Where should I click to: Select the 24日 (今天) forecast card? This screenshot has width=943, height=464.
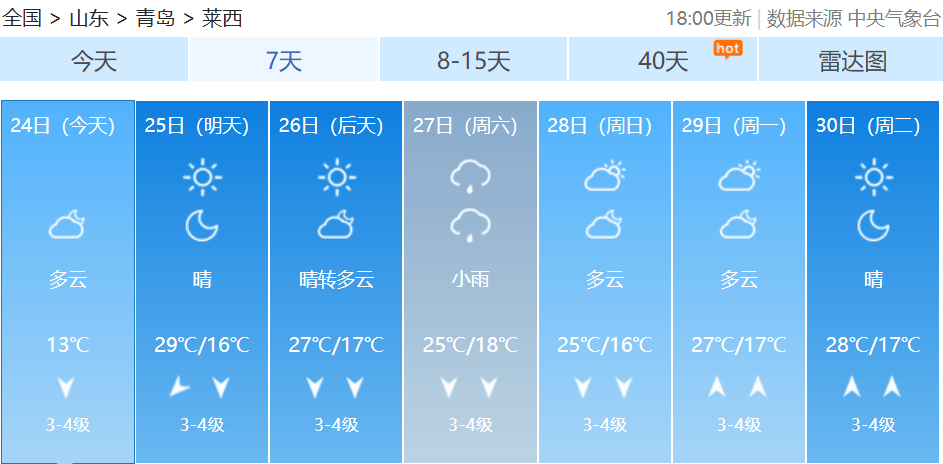[68, 280]
